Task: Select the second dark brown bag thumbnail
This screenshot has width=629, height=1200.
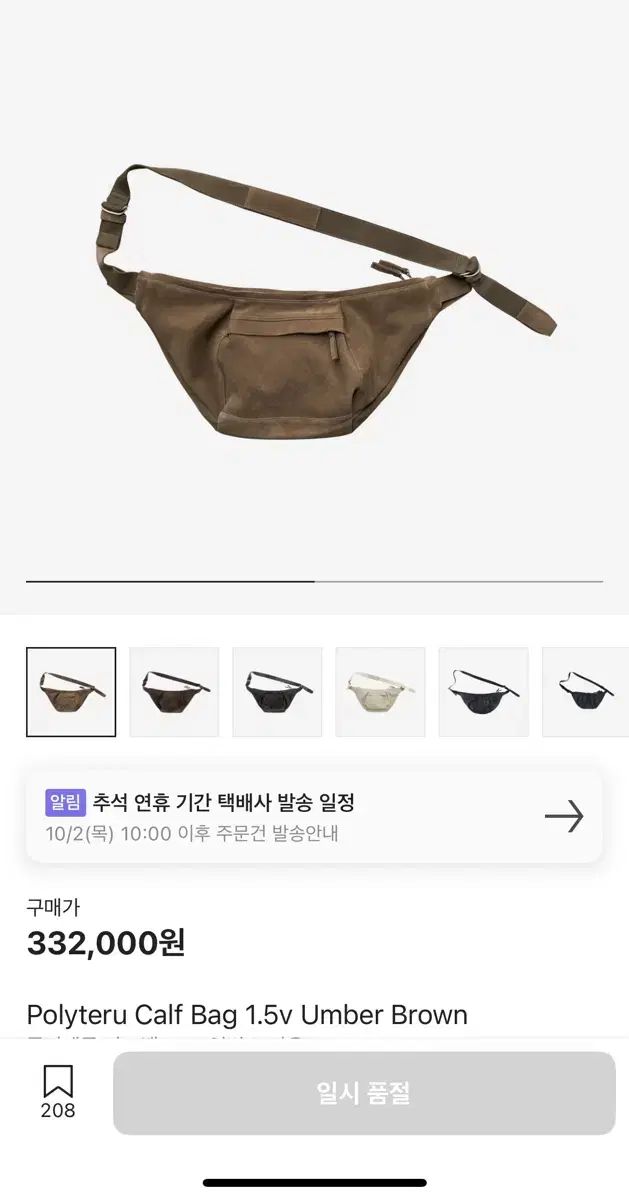Action: pos(174,692)
